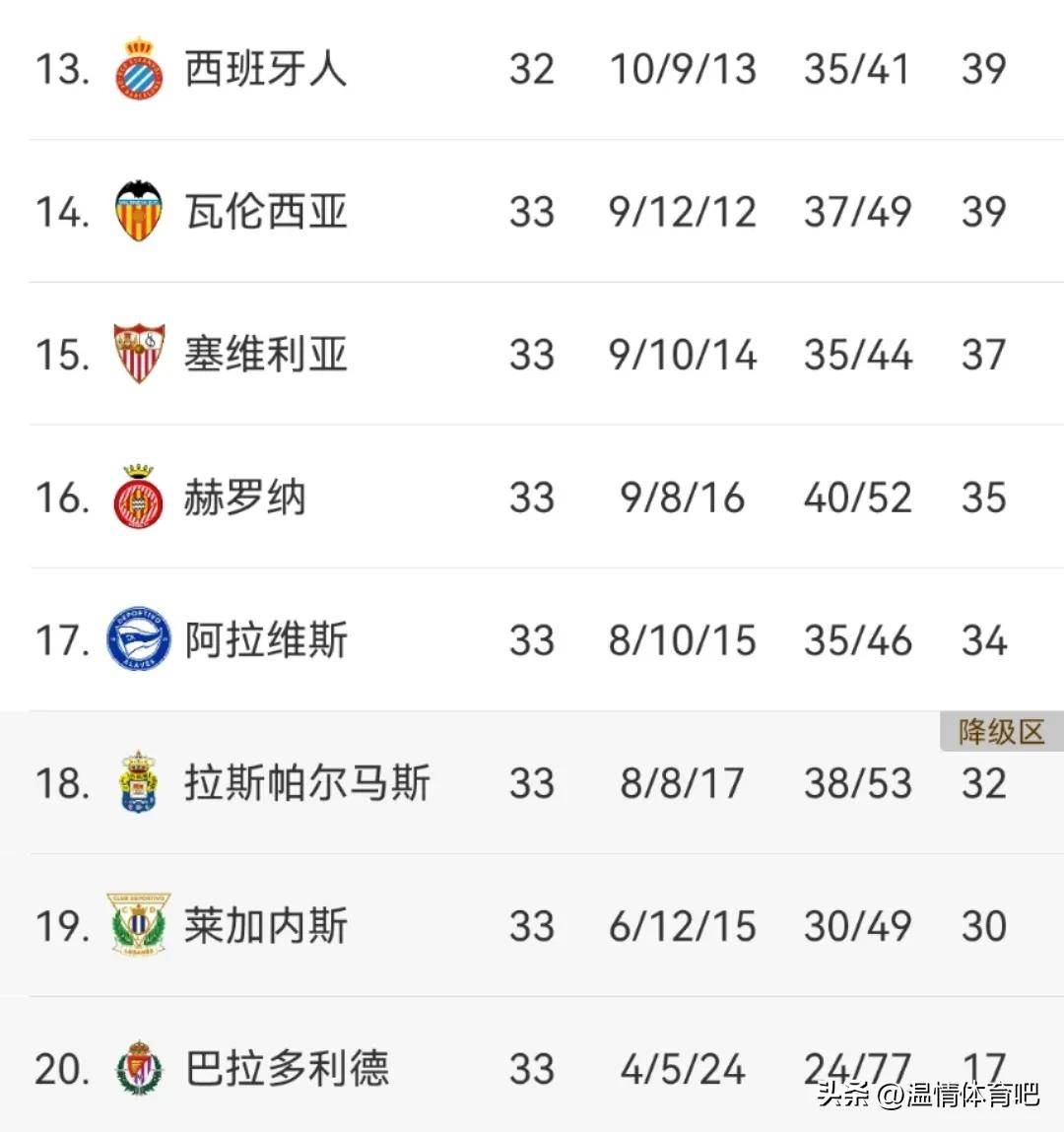This screenshot has height=1132, width=1064.
Task: Select the 瓦伦西亚 team name
Action: point(265,210)
